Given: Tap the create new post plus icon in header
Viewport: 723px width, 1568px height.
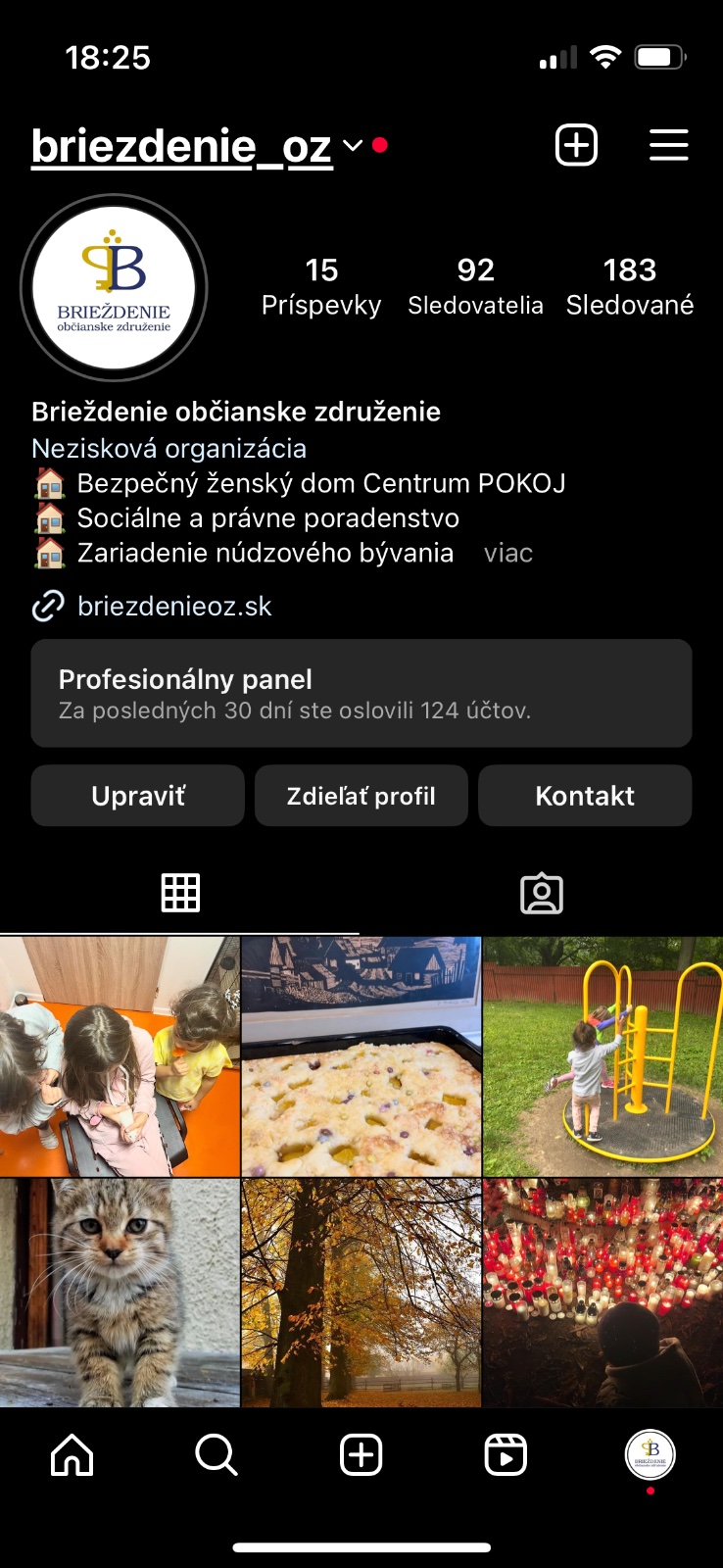Looking at the screenshot, I should point(576,146).
